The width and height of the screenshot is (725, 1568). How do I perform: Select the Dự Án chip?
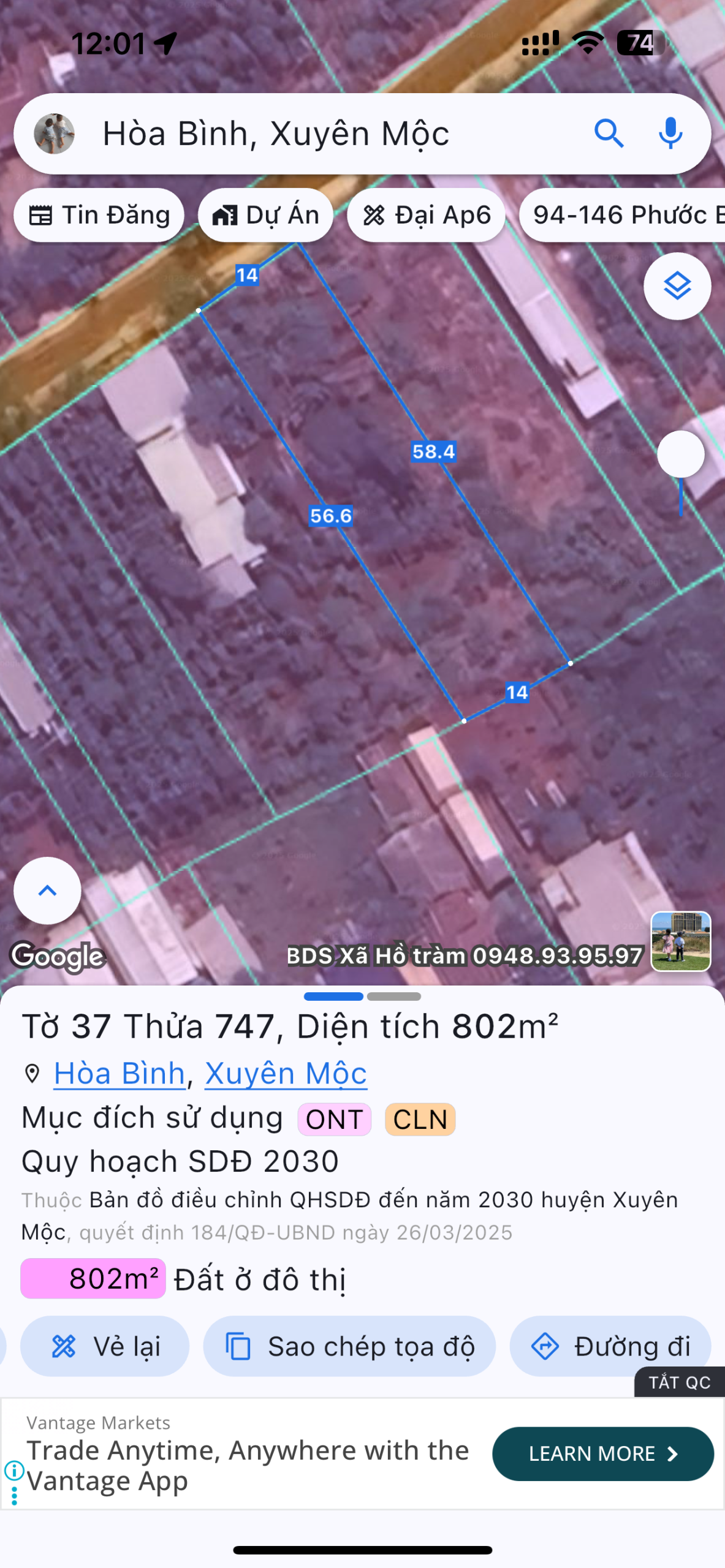[x=265, y=215]
